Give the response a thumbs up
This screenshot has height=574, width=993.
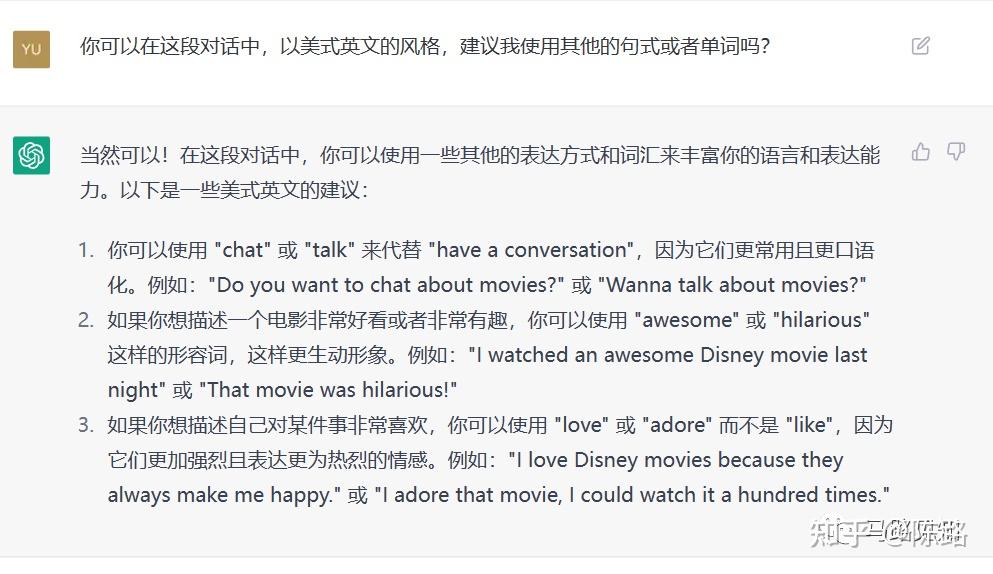click(x=921, y=152)
